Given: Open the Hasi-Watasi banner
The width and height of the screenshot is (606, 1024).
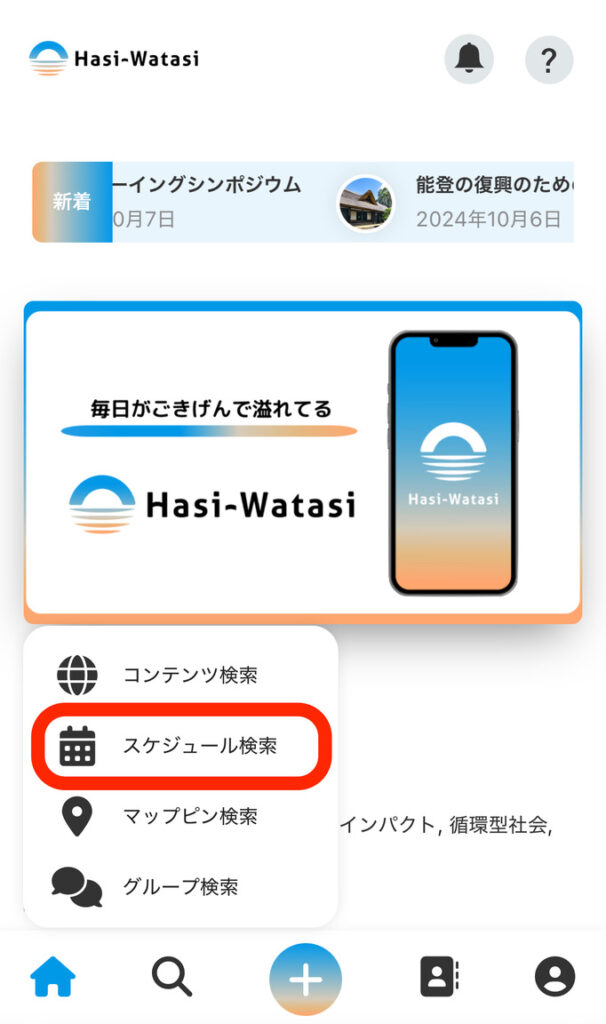Looking at the screenshot, I should pos(302,462).
